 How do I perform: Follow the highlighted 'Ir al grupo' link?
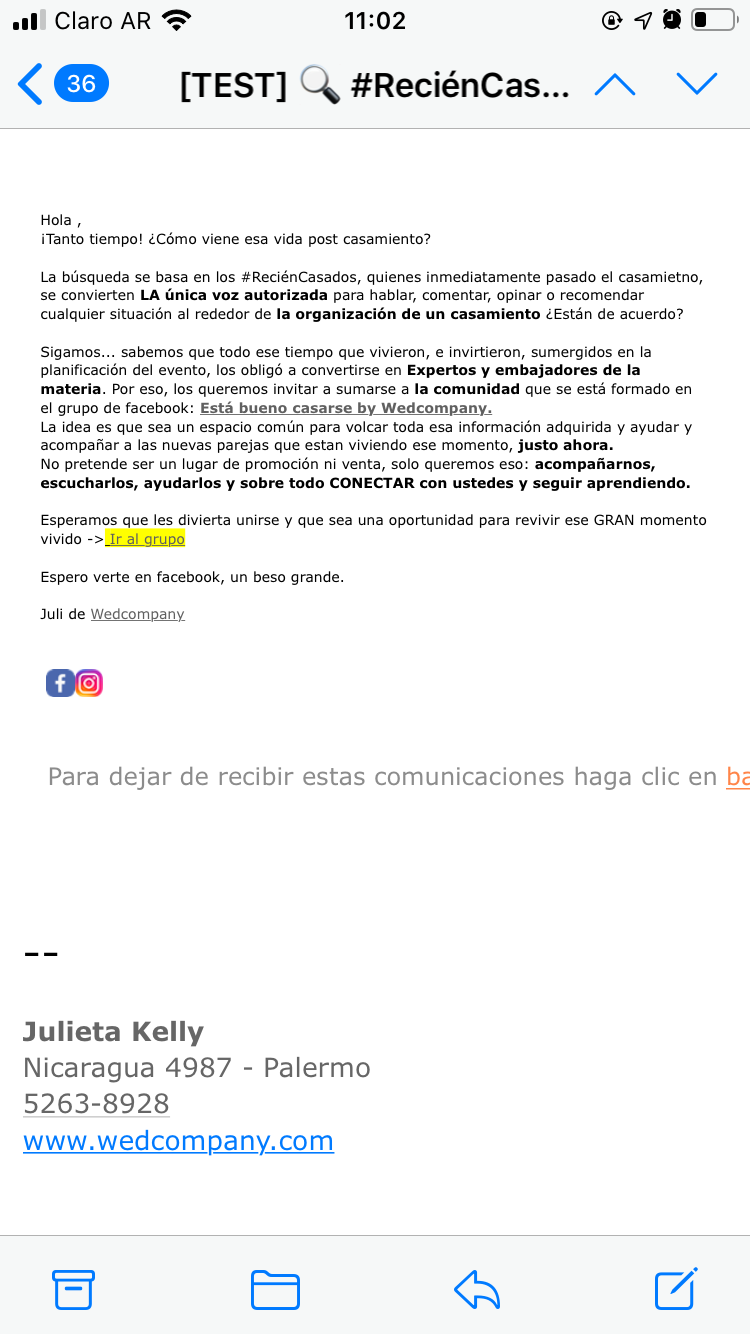(146, 539)
